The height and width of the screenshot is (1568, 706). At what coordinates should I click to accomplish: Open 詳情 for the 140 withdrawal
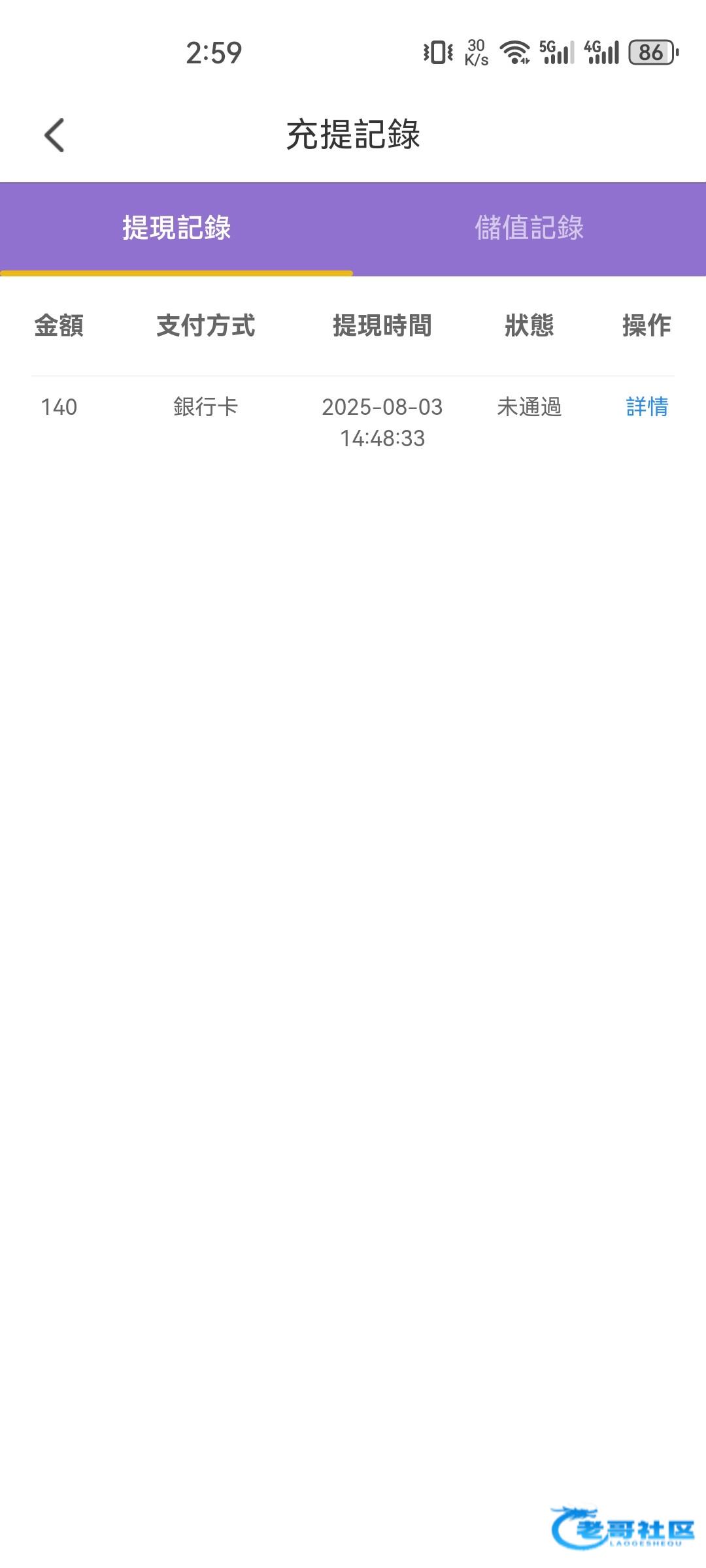point(647,407)
